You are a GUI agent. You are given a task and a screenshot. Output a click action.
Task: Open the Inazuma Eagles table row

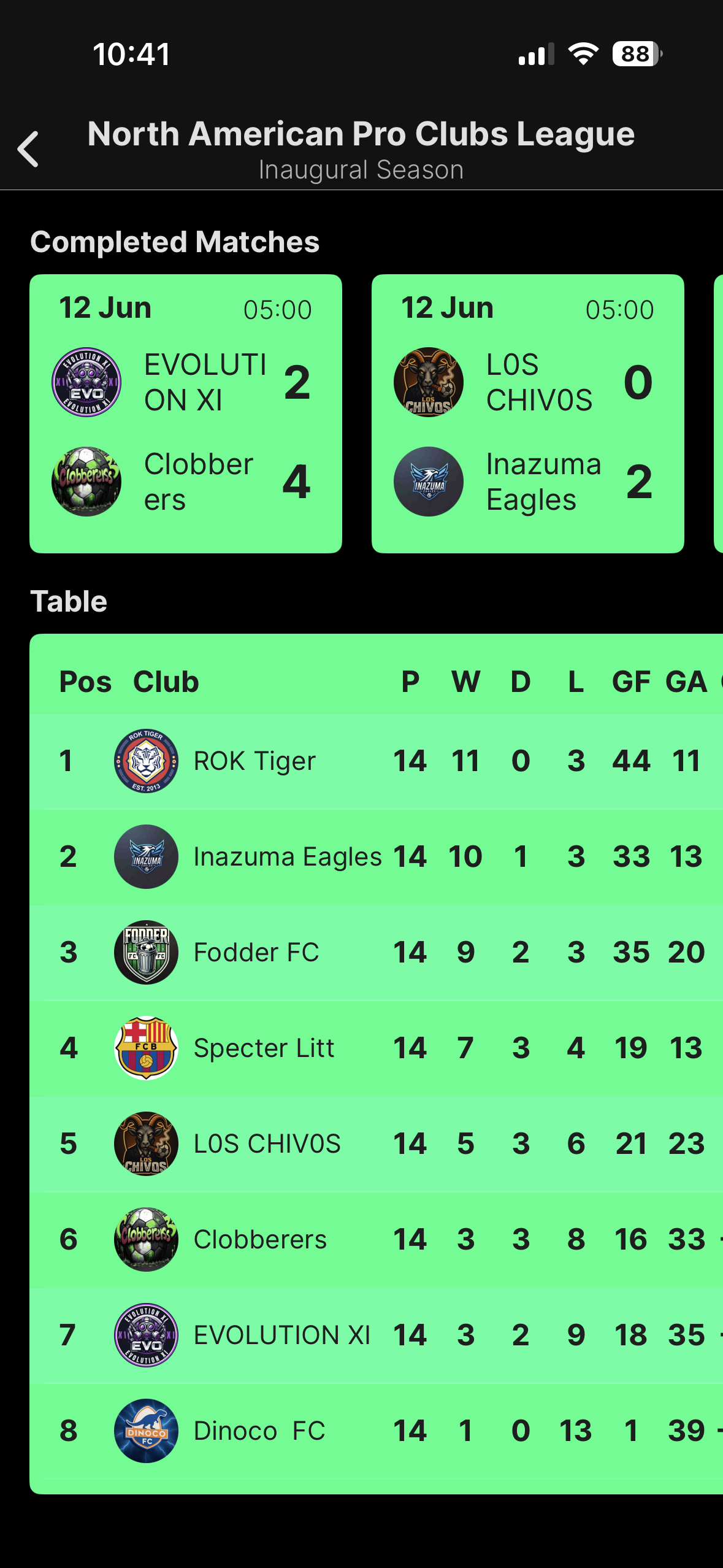[287, 857]
